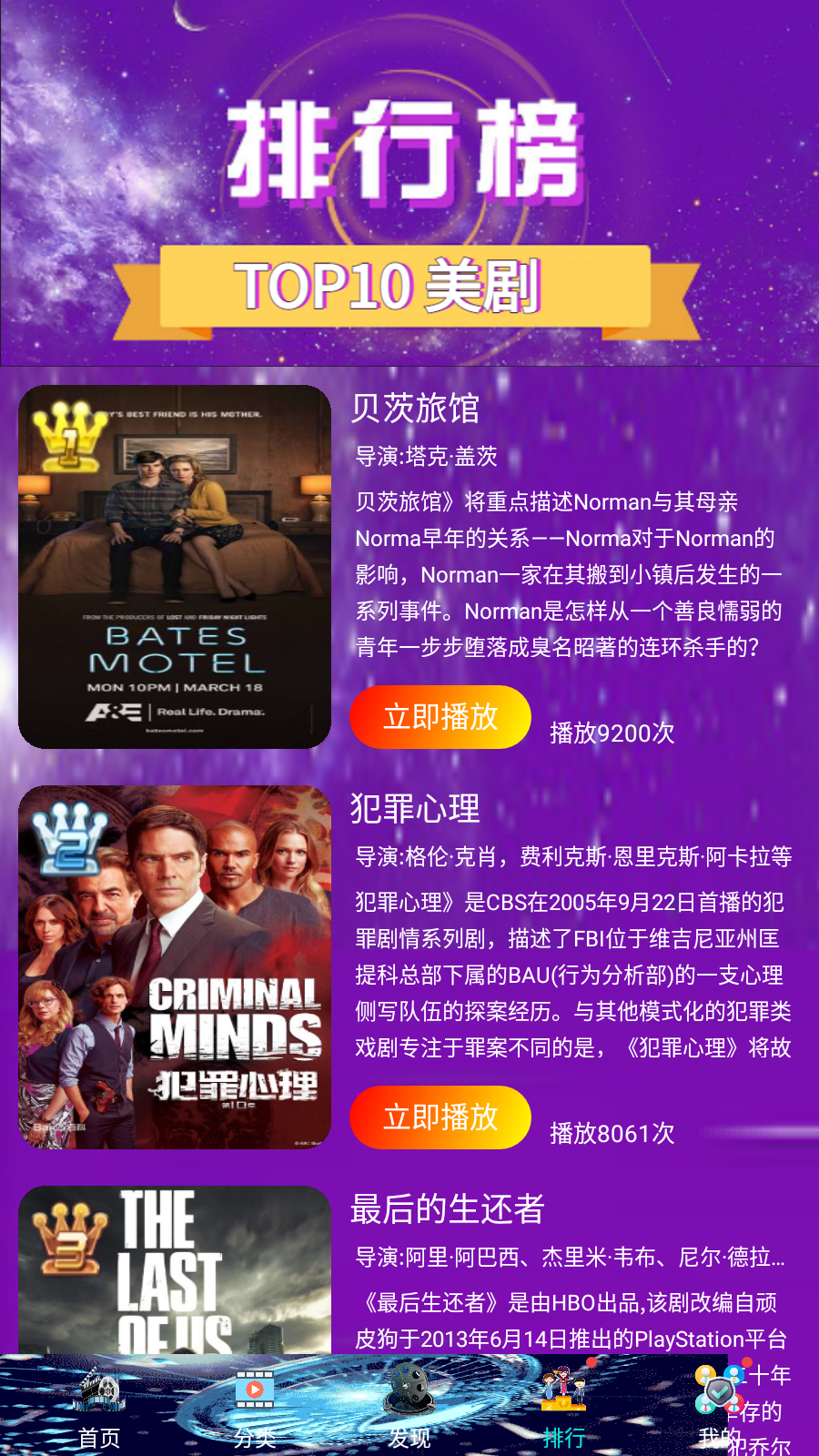819x1456 pixels.
Task: Open The Last of Us poster
Action: point(175,1269)
